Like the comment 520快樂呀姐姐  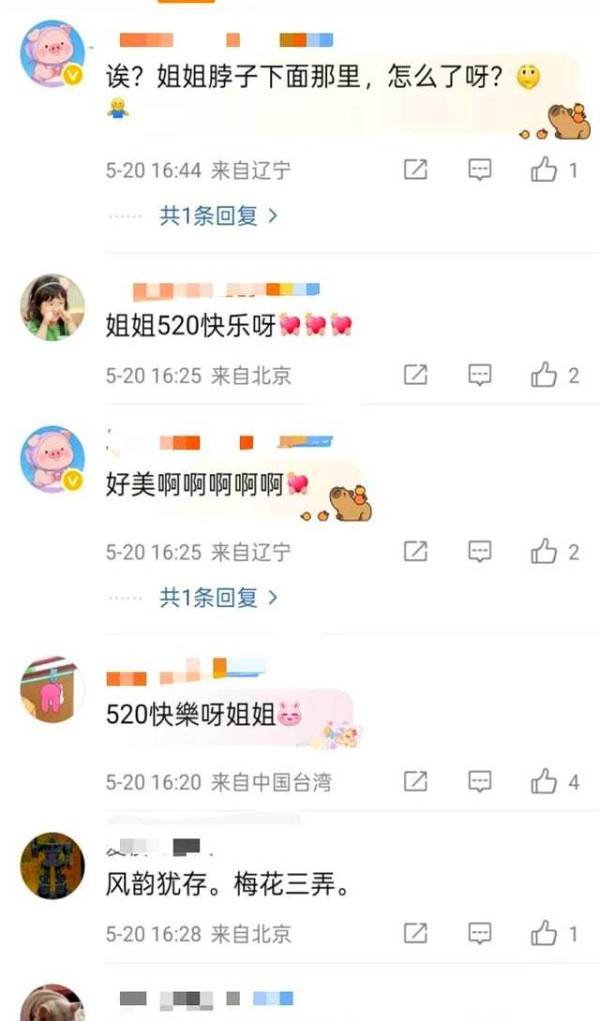pos(544,781)
